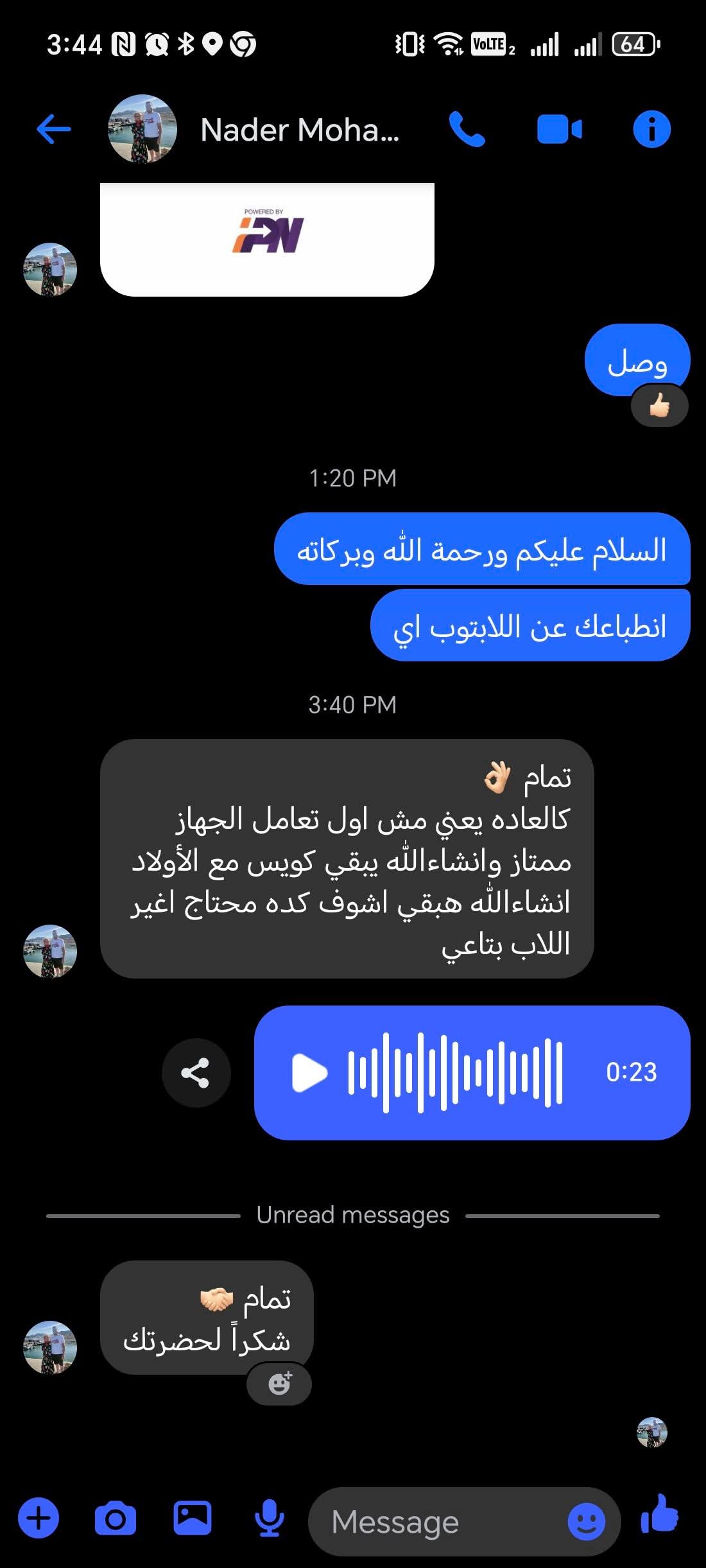Focus the Message text field
Viewport: 706px width, 1568px height.
[x=443, y=1522]
